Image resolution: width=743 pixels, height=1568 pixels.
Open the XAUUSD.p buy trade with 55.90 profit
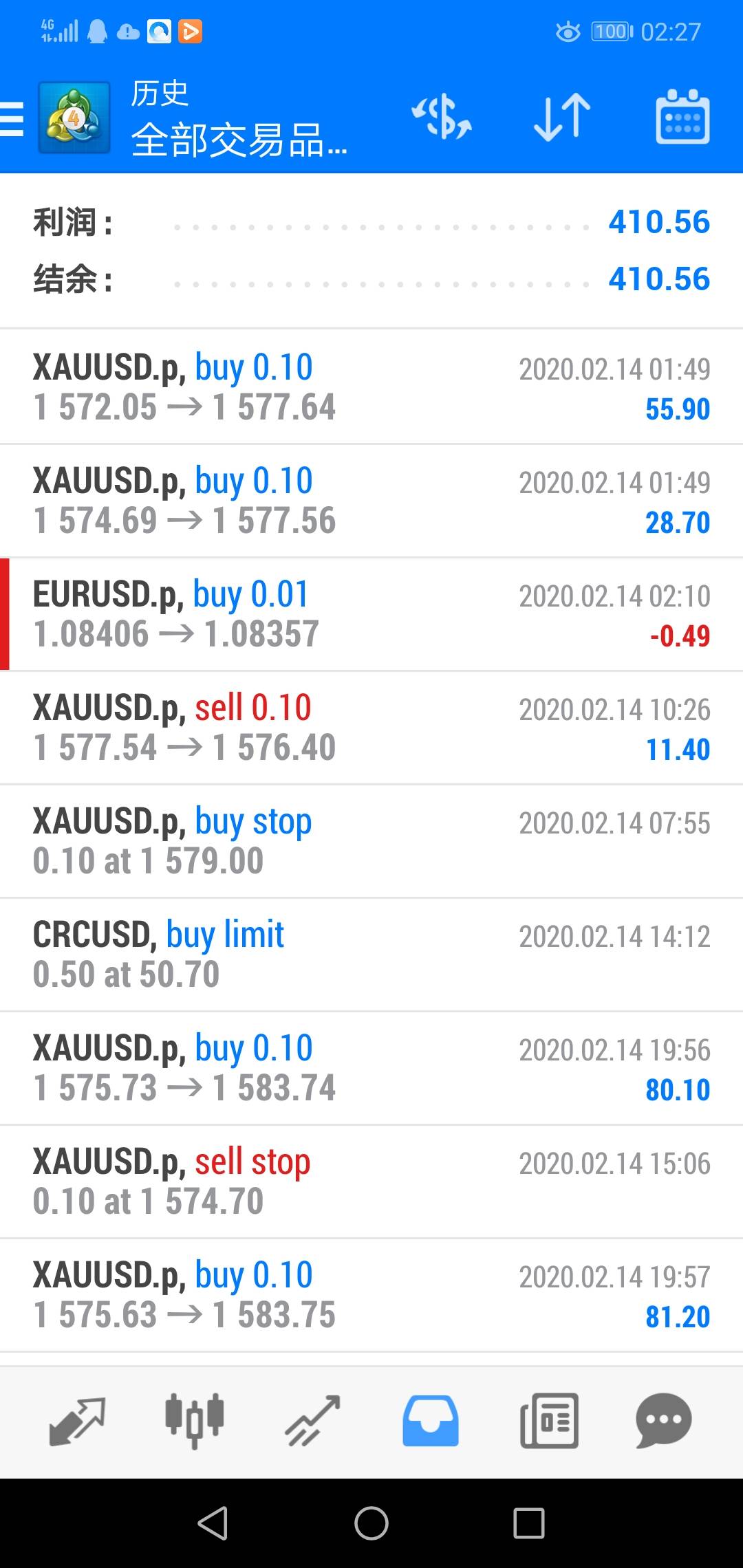tap(371, 387)
